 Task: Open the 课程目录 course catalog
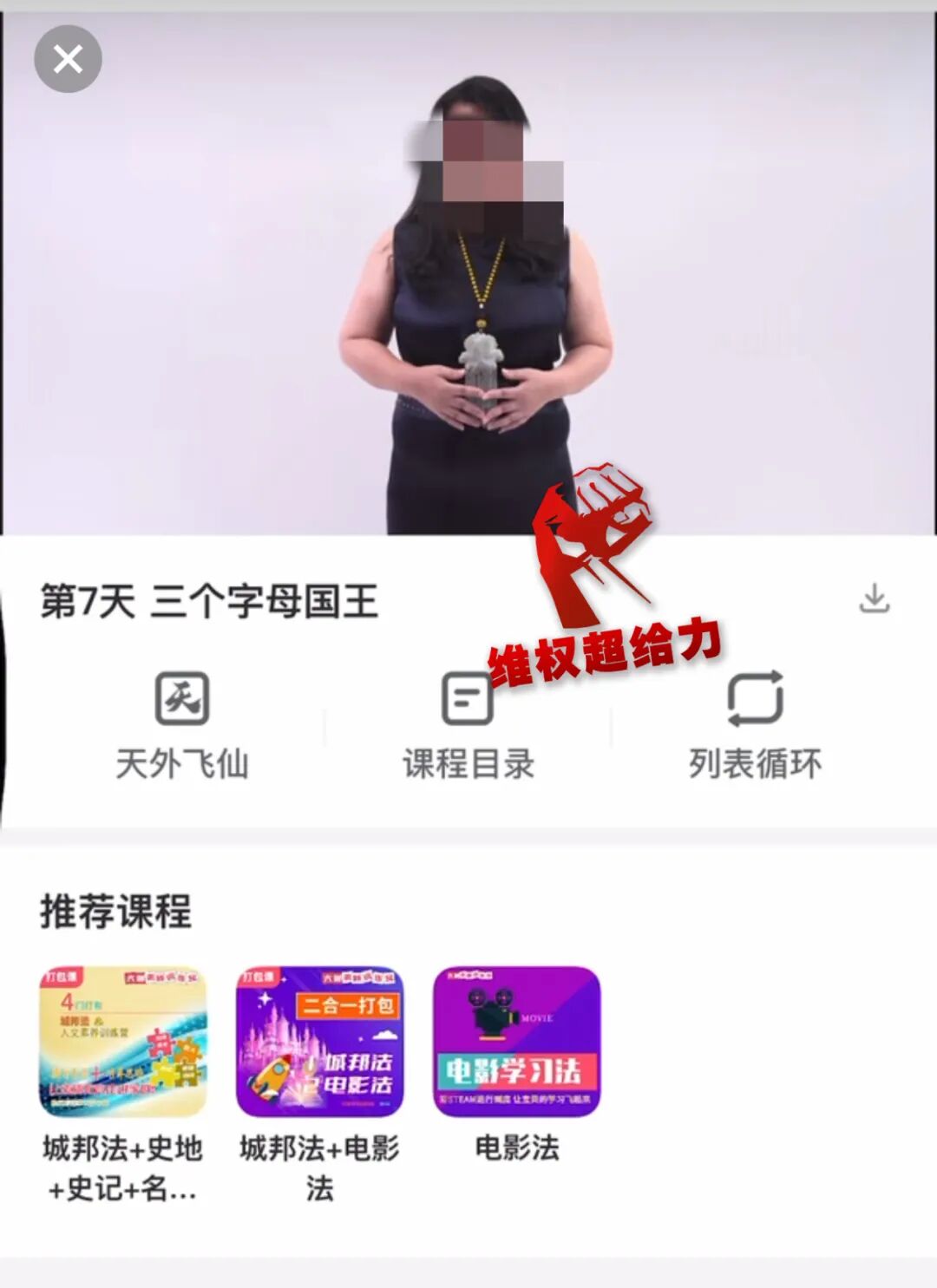pyautogui.click(x=468, y=725)
